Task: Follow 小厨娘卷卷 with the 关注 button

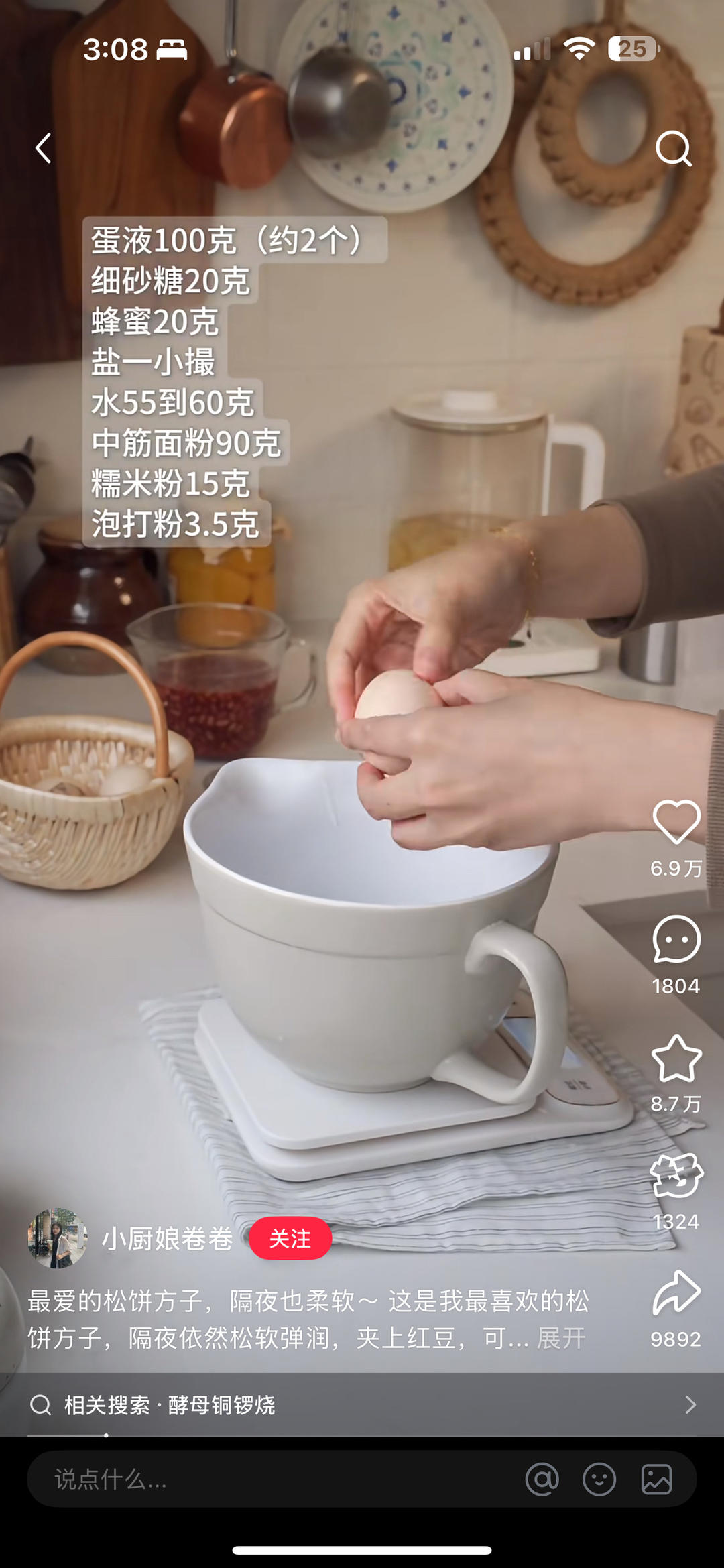Action: coord(290,1238)
